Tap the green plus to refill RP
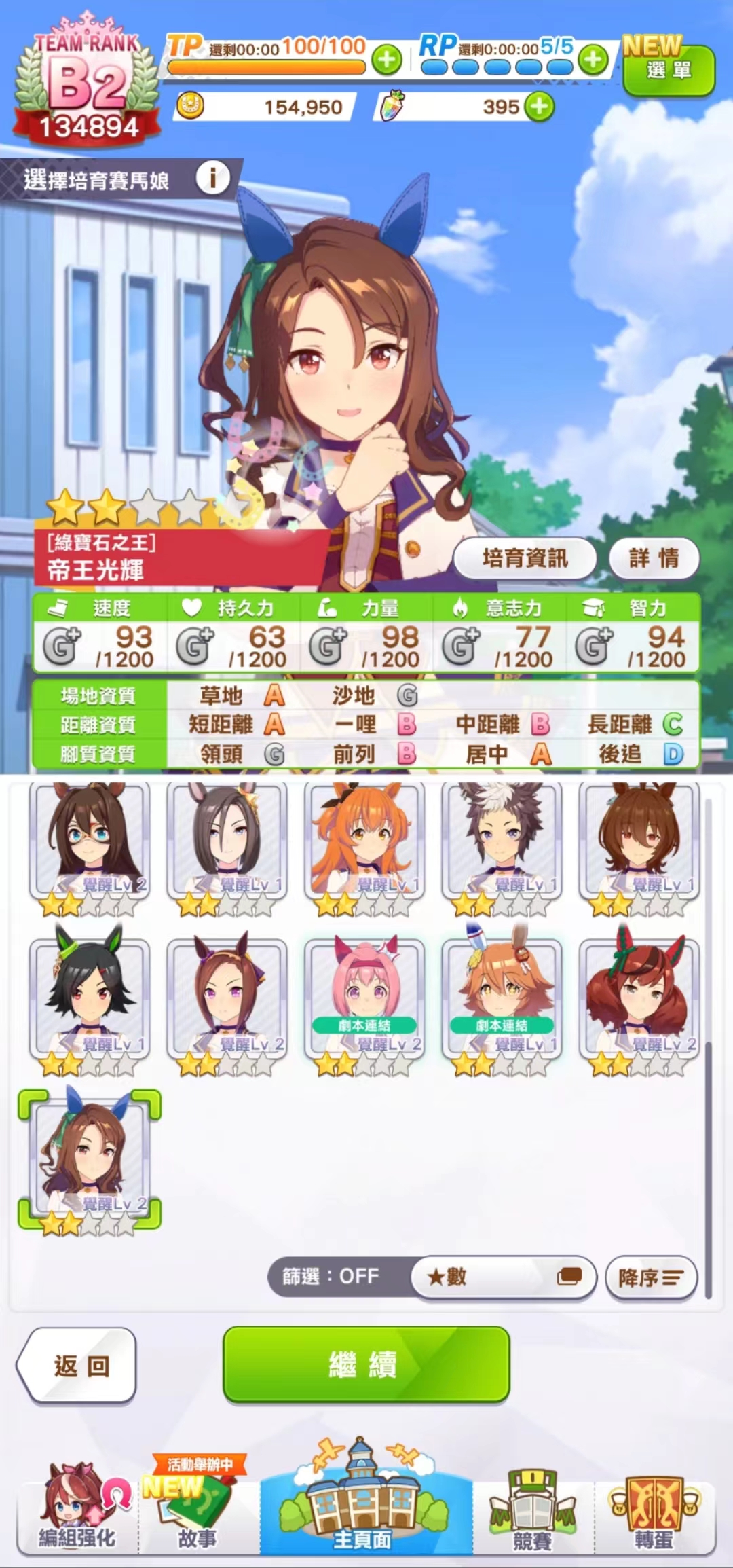The image size is (733, 1568). point(594,60)
